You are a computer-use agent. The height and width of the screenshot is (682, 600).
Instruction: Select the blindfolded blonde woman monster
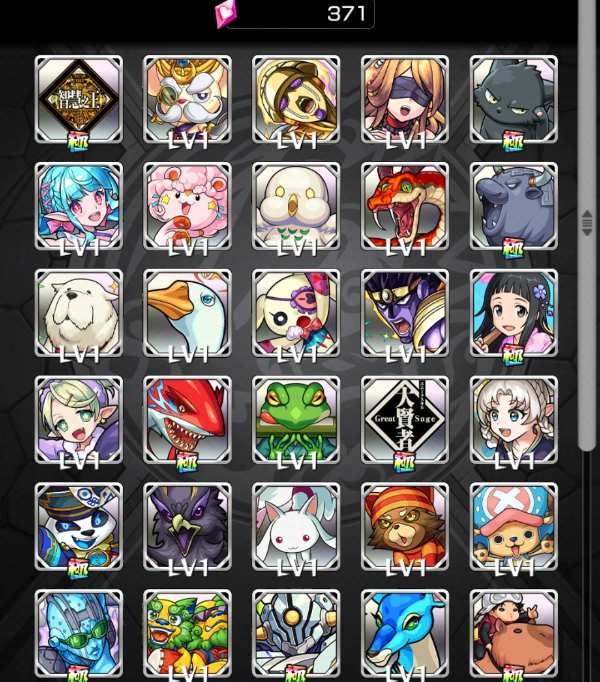pos(405,98)
